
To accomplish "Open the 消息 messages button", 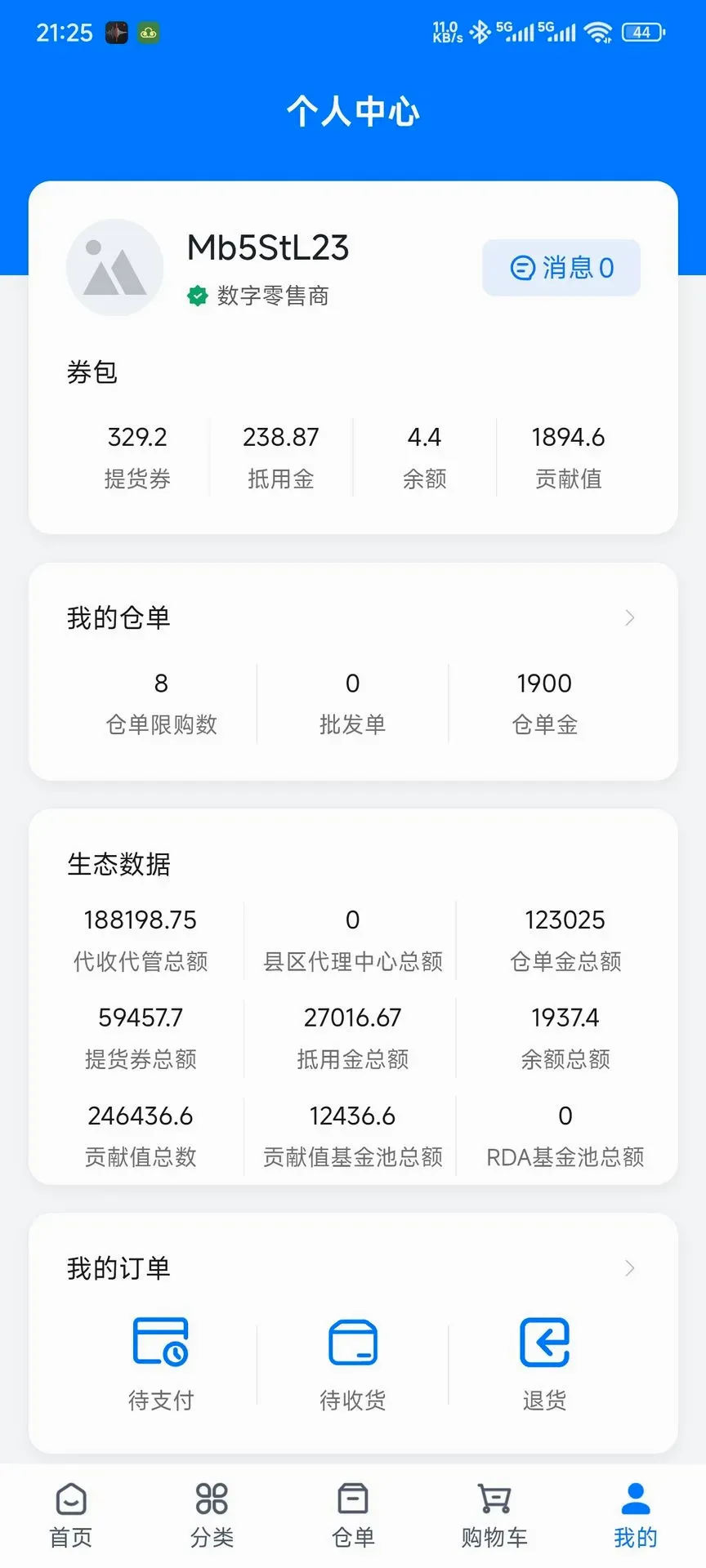I will coord(561,268).
